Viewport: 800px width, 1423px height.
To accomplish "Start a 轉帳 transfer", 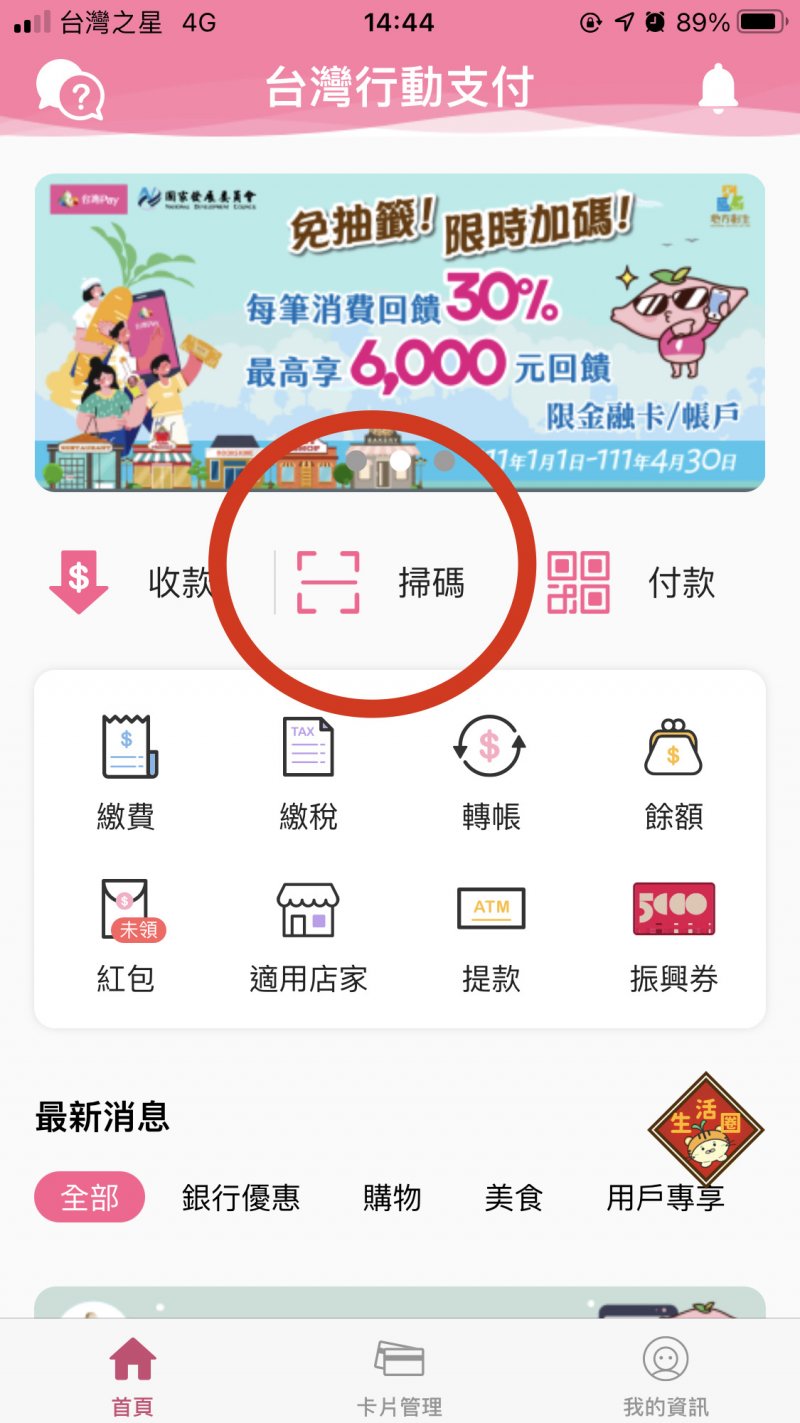I will (x=491, y=772).
